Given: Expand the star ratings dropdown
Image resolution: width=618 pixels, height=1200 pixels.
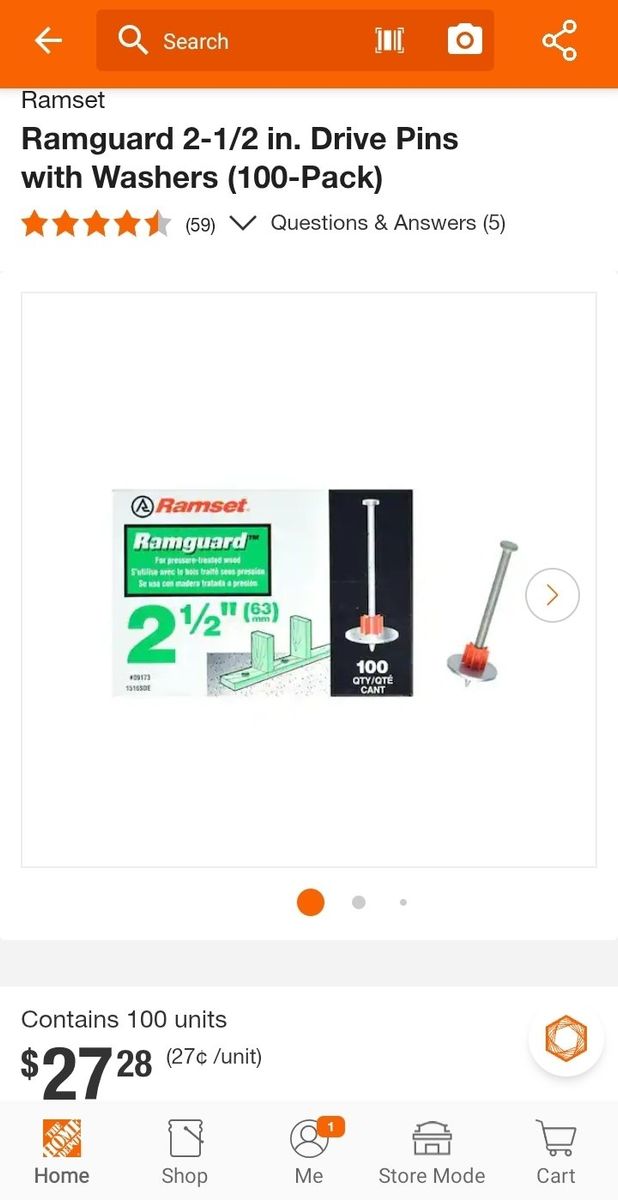Looking at the screenshot, I should [x=243, y=223].
